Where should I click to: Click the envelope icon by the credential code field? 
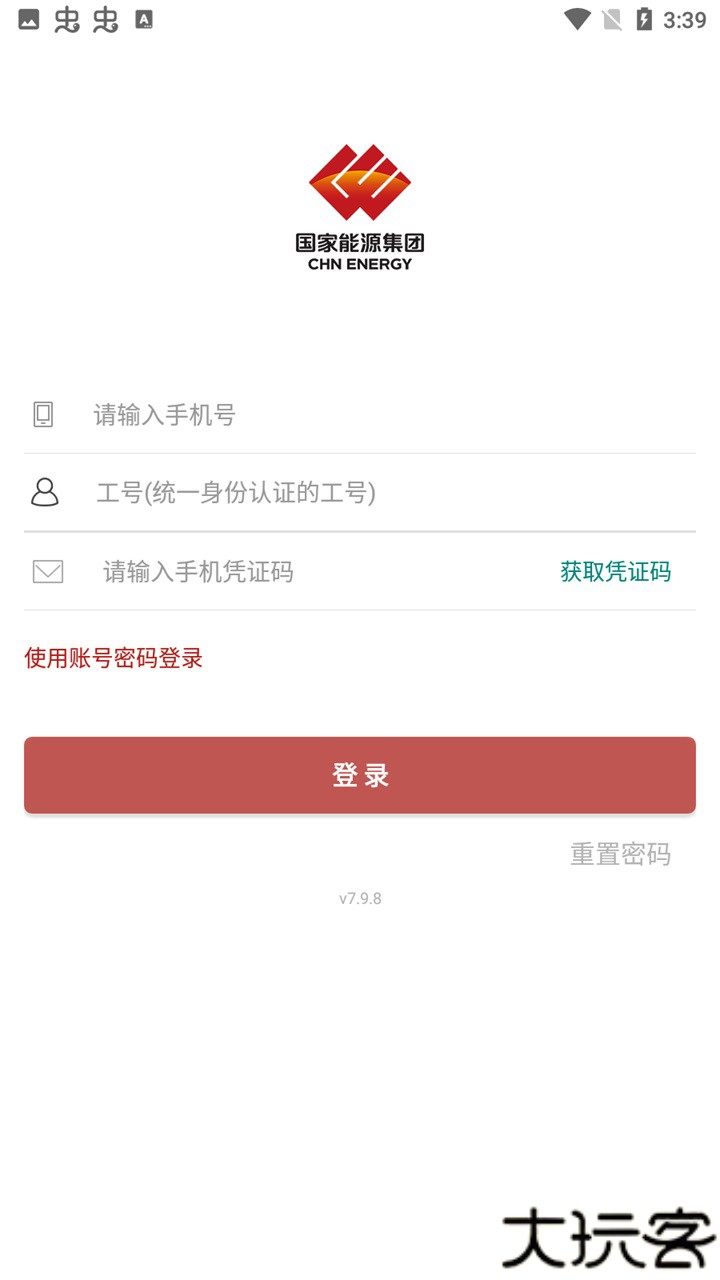coord(46,571)
